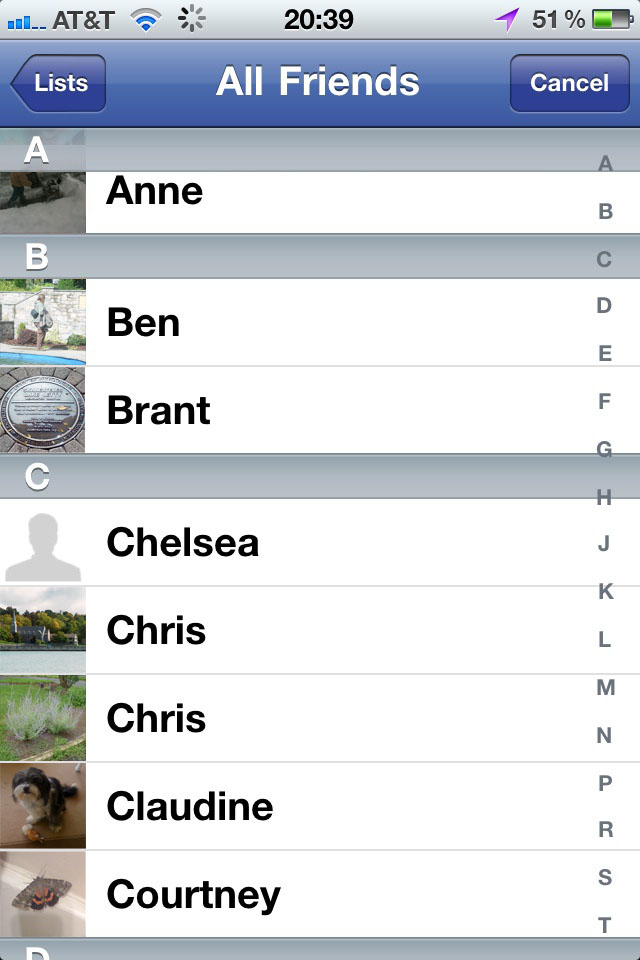Screen dimensions: 640x960
Task: Tap index letter K
Action: point(605,592)
